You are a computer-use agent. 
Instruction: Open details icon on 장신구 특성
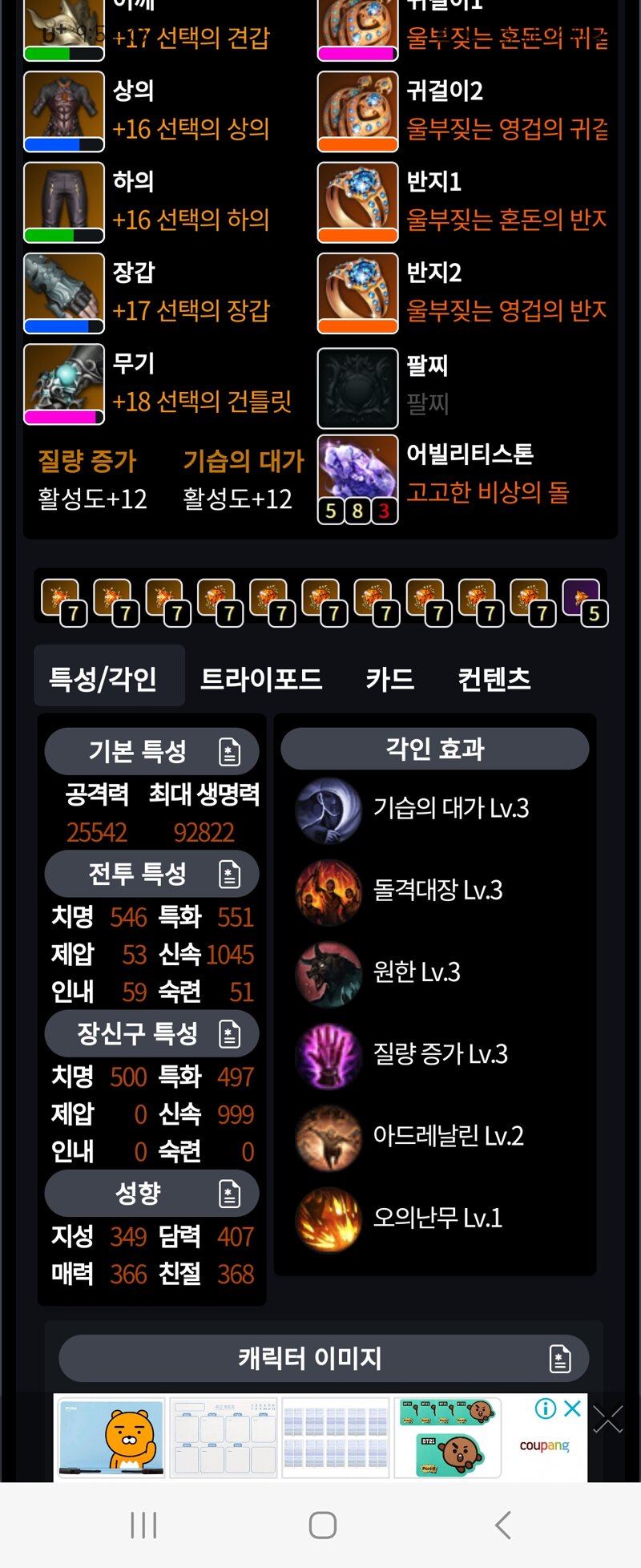(x=230, y=1034)
